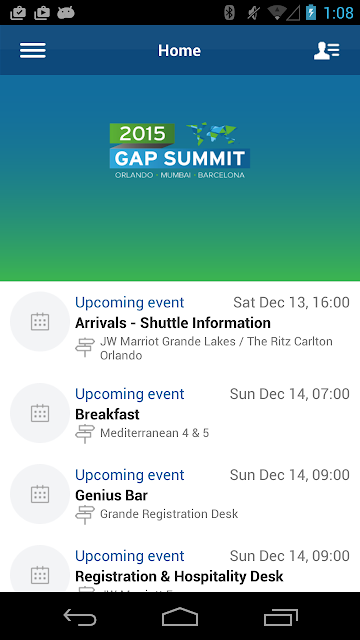
Task: Go to the system home screen
Action: point(180,616)
